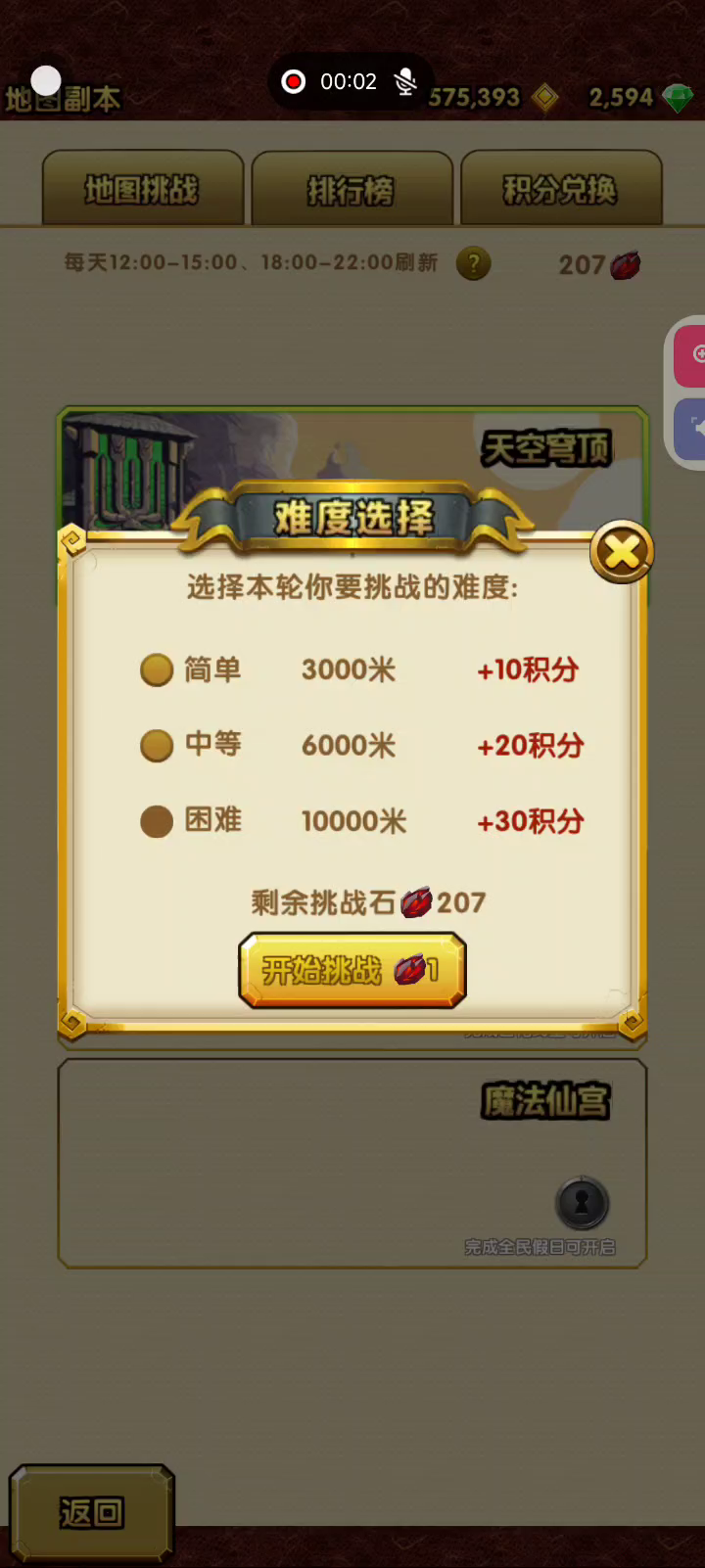Tap the 返回 button
Image resolution: width=705 pixels, height=1568 pixels.
click(x=92, y=1512)
